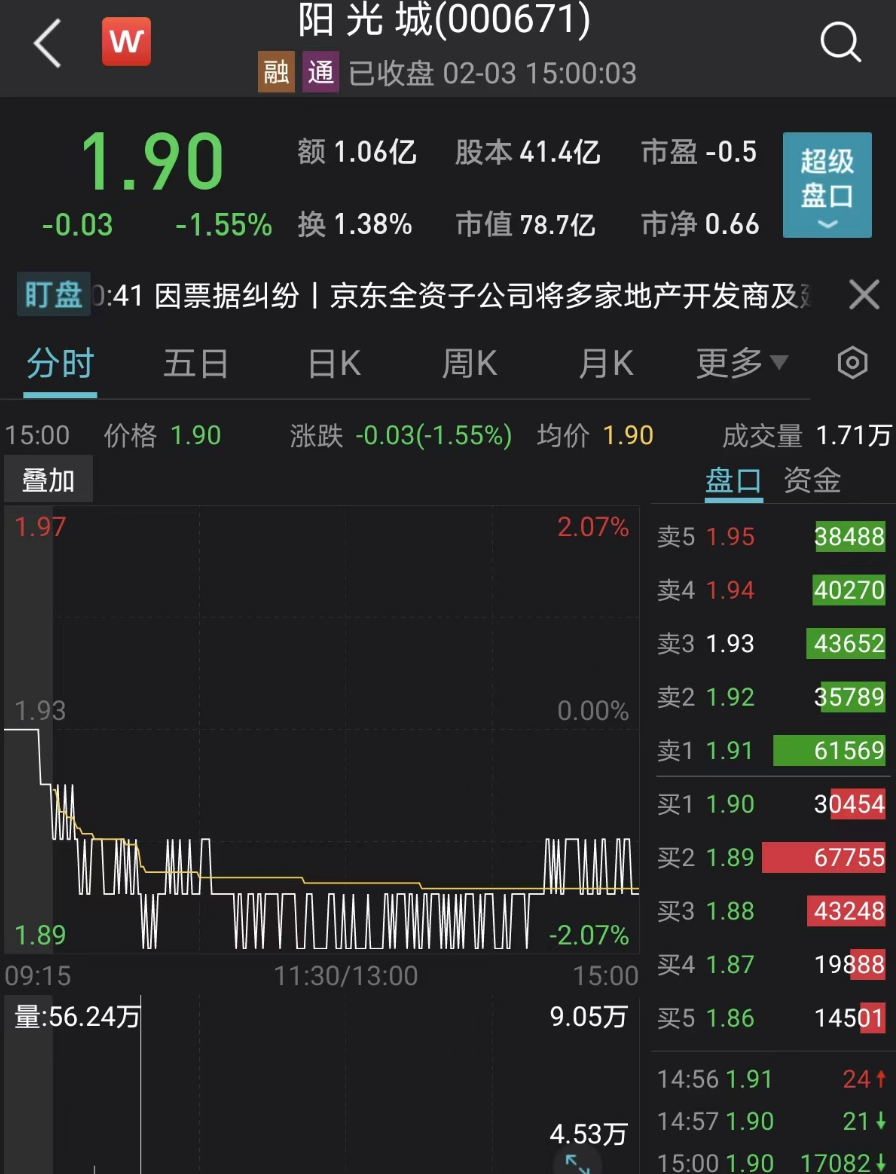
Task: Switch to the 五日 five-day tab
Action: pyautogui.click(x=196, y=363)
